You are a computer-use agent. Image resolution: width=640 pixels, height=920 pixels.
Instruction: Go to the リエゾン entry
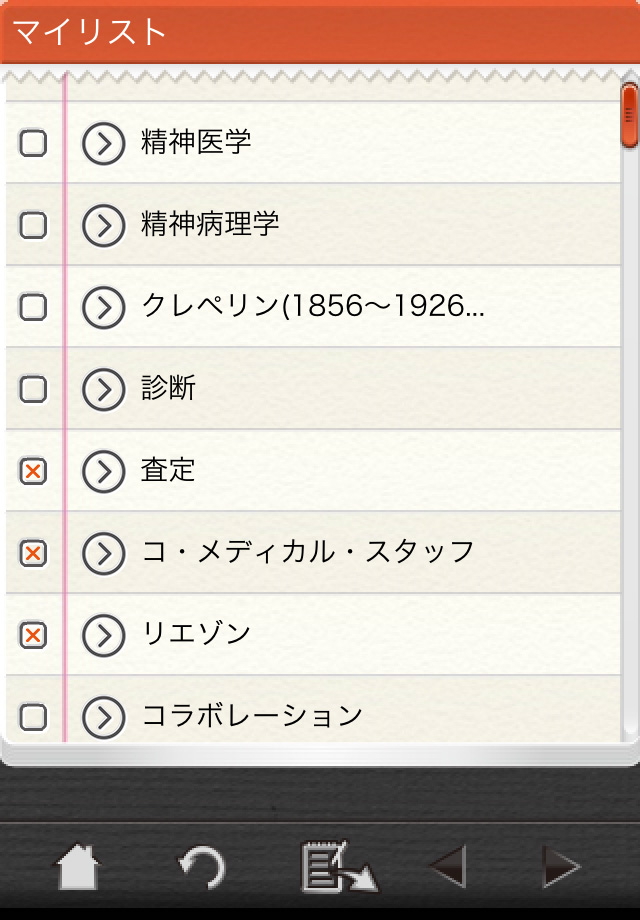pyautogui.click(x=103, y=634)
